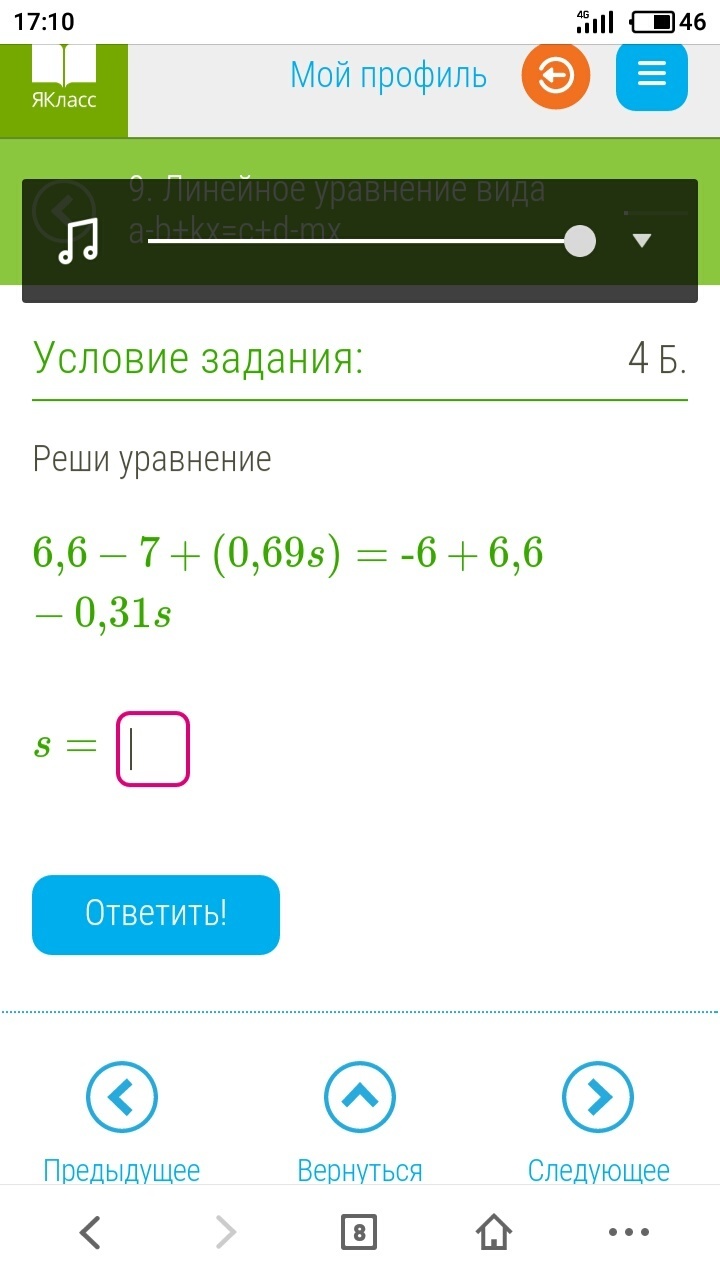Viewport: 720px width, 1280px height.
Task: Open browser more options menu
Action: coord(630,1232)
